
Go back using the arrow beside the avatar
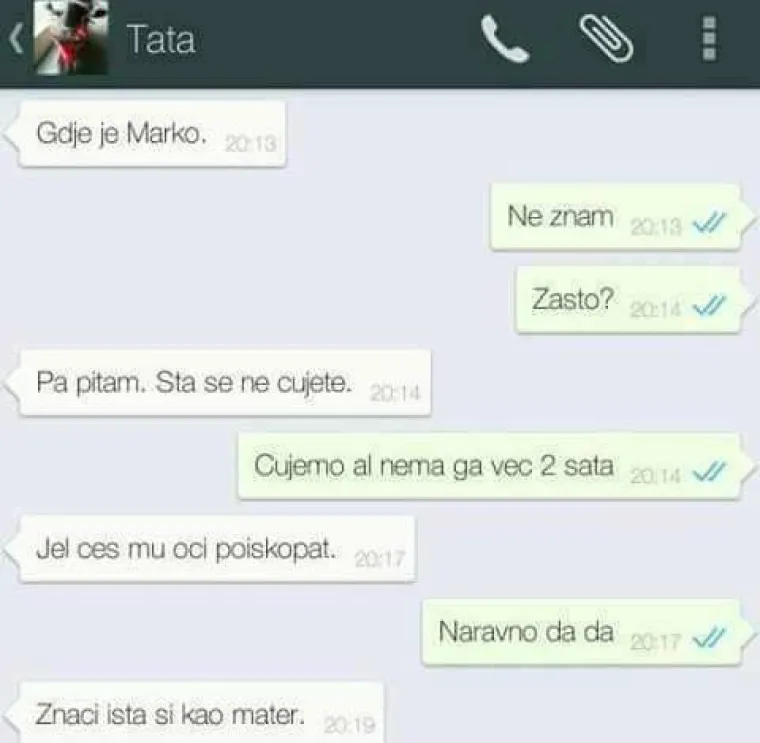[15, 40]
